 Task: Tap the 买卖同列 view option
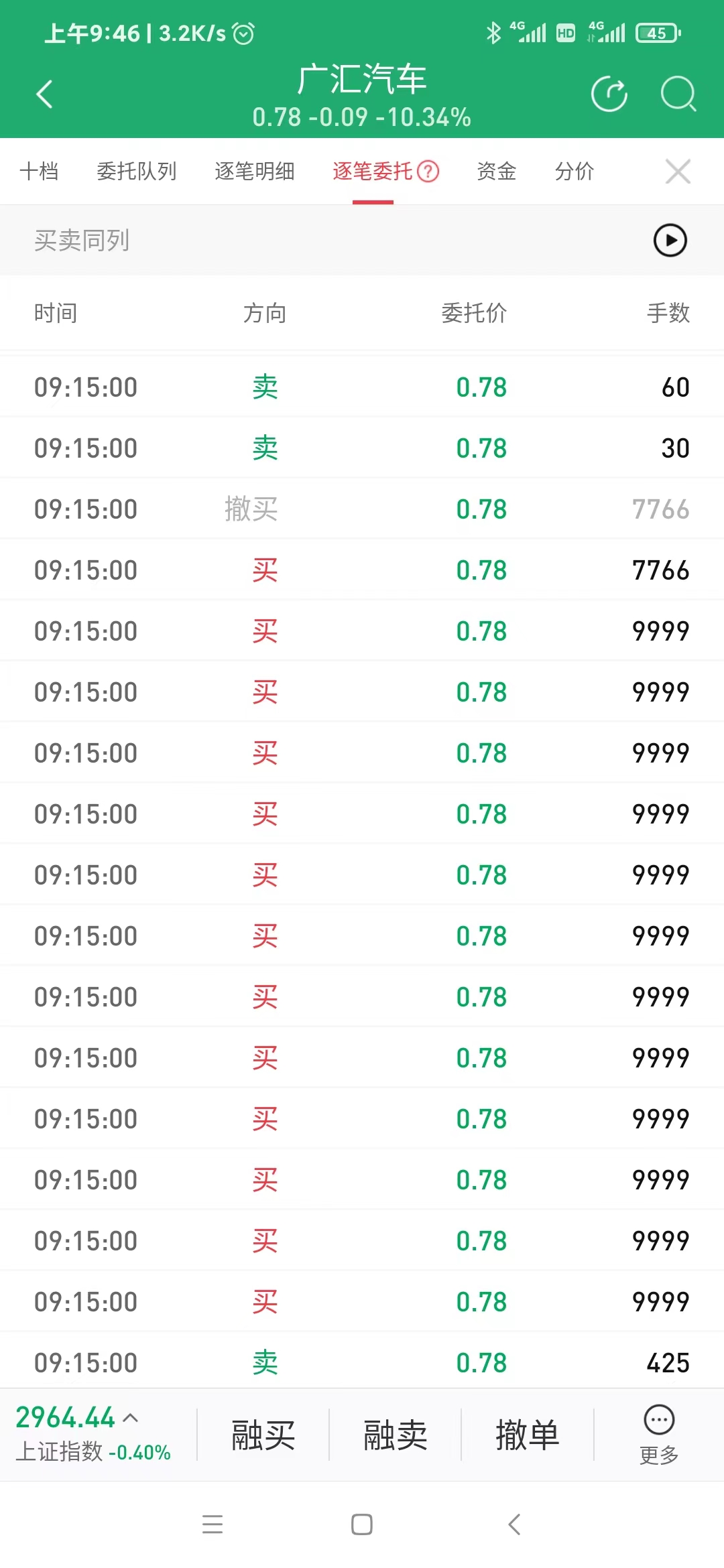click(x=82, y=241)
